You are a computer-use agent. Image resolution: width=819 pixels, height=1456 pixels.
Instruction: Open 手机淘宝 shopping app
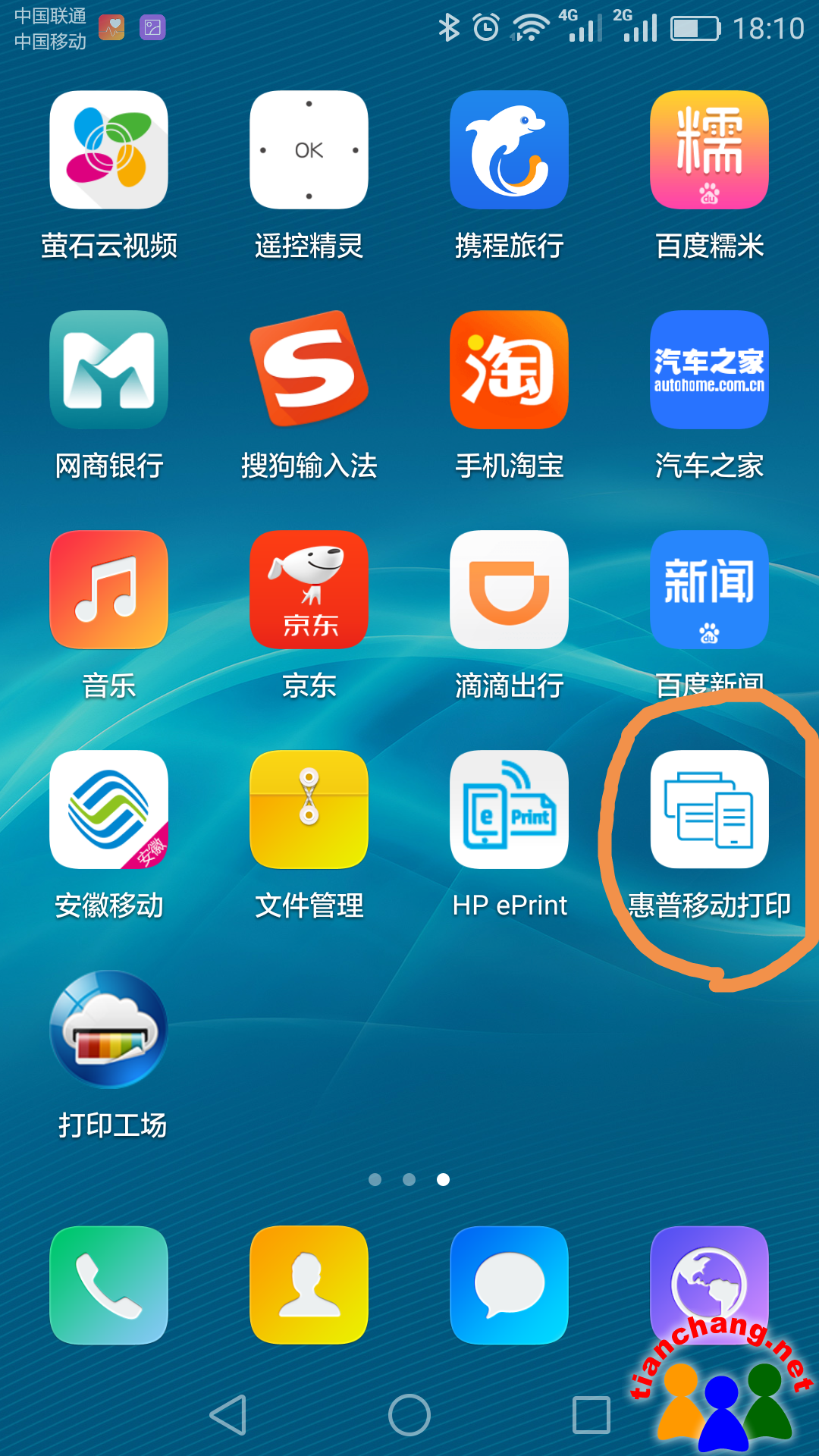pos(509,370)
